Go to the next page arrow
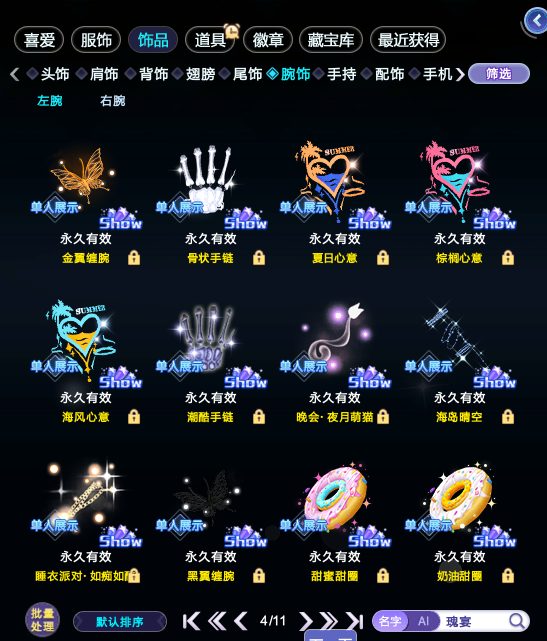 point(306,621)
